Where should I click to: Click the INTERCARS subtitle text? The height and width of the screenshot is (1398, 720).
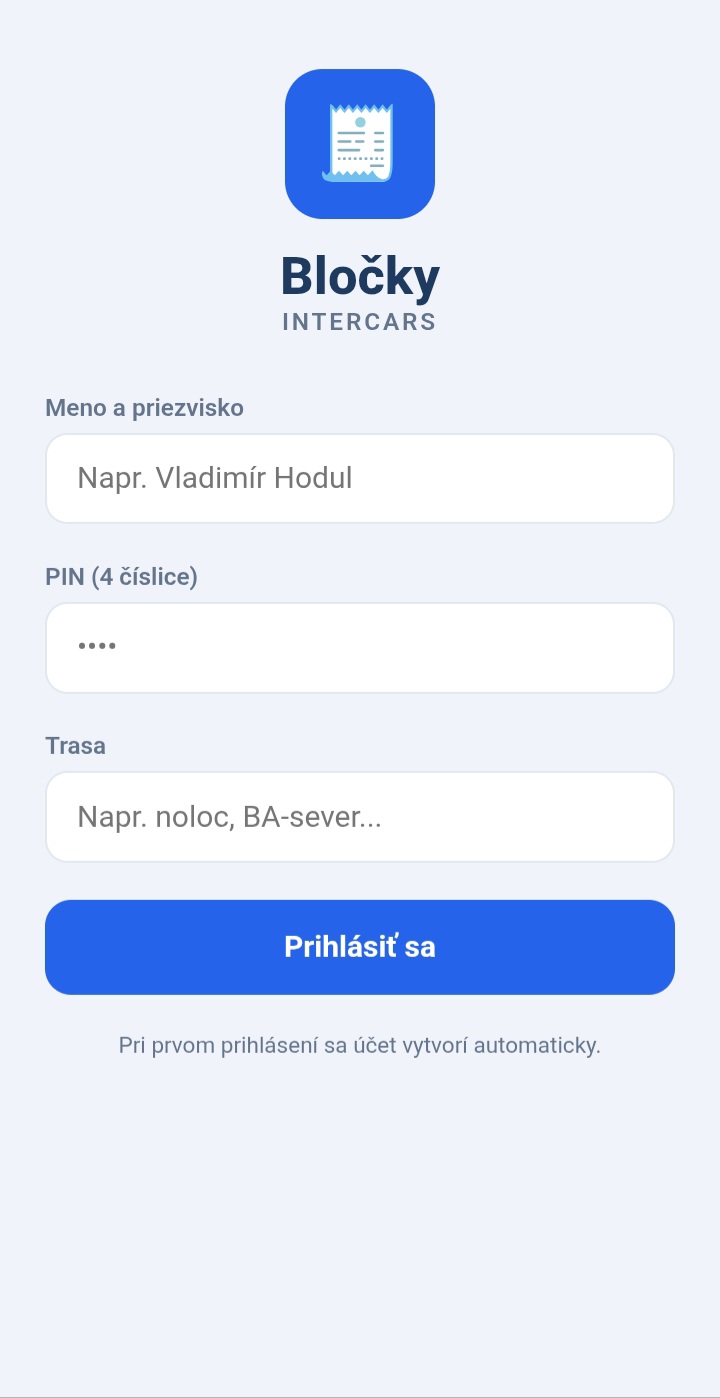(x=360, y=321)
